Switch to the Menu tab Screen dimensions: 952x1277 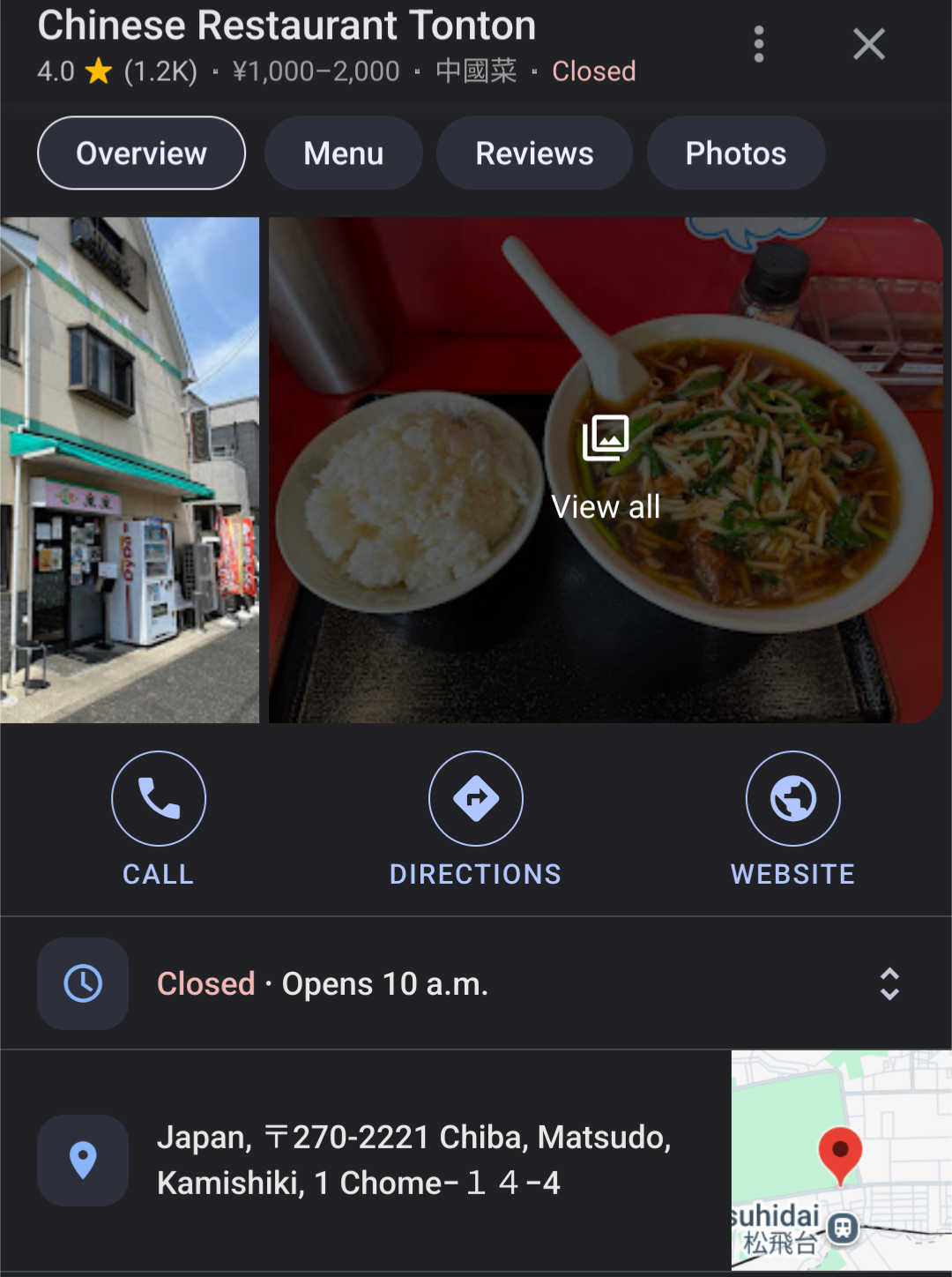[x=344, y=153]
